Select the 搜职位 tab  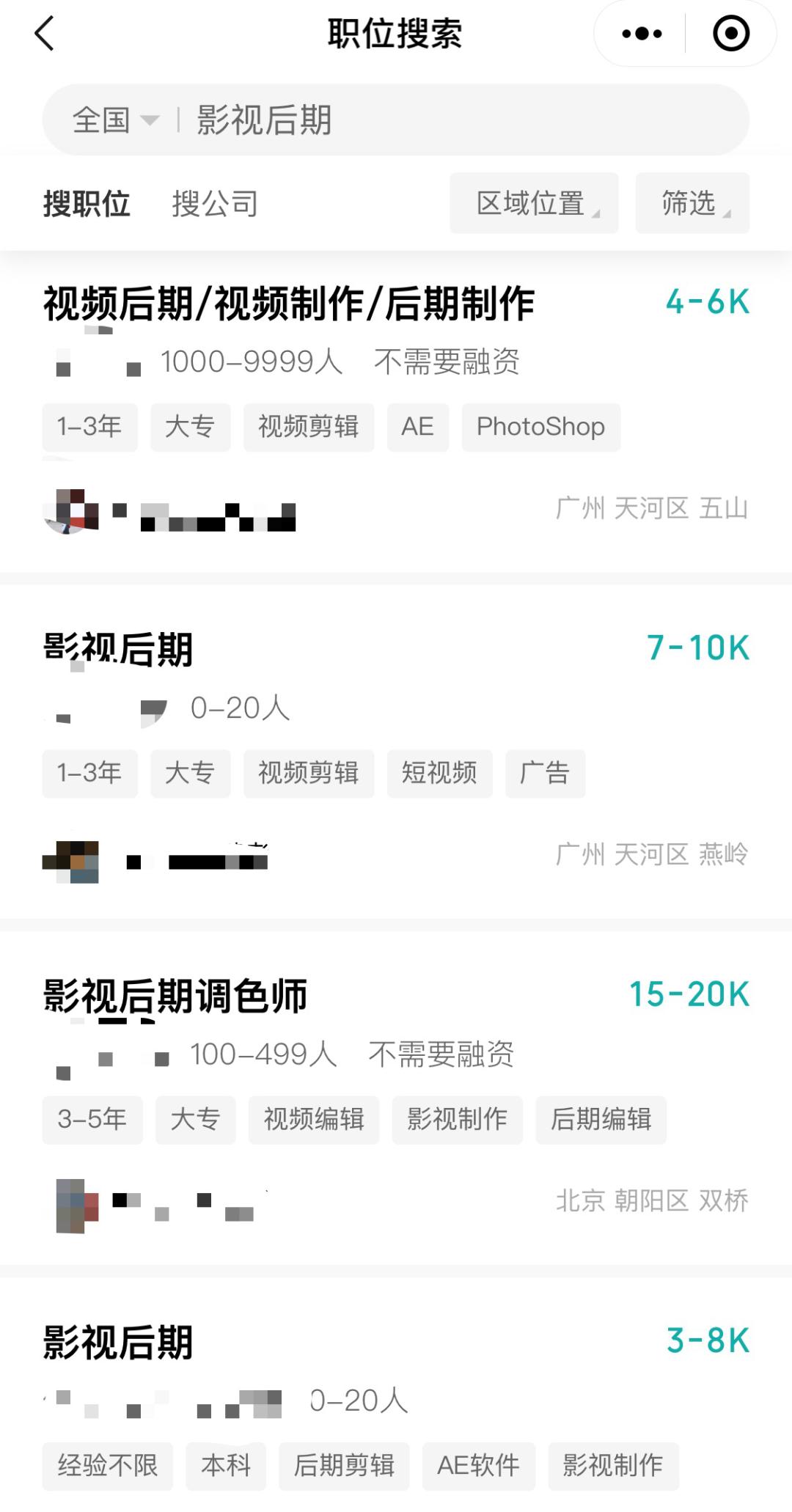[x=87, y=204]
